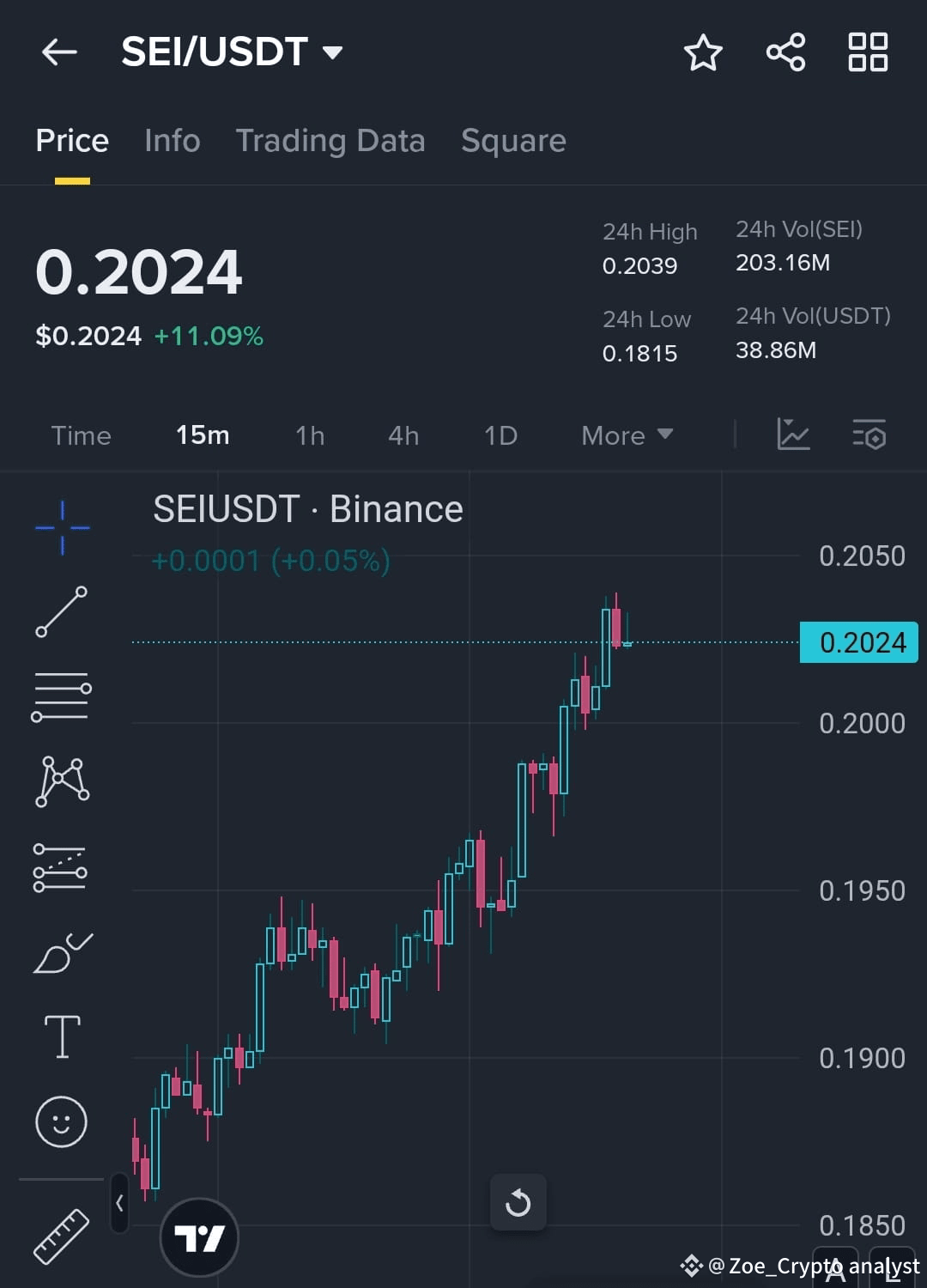The image size is (927, 1288).
Task: Expand the More timeframes dropdown
Action: [x=626, y=435]
